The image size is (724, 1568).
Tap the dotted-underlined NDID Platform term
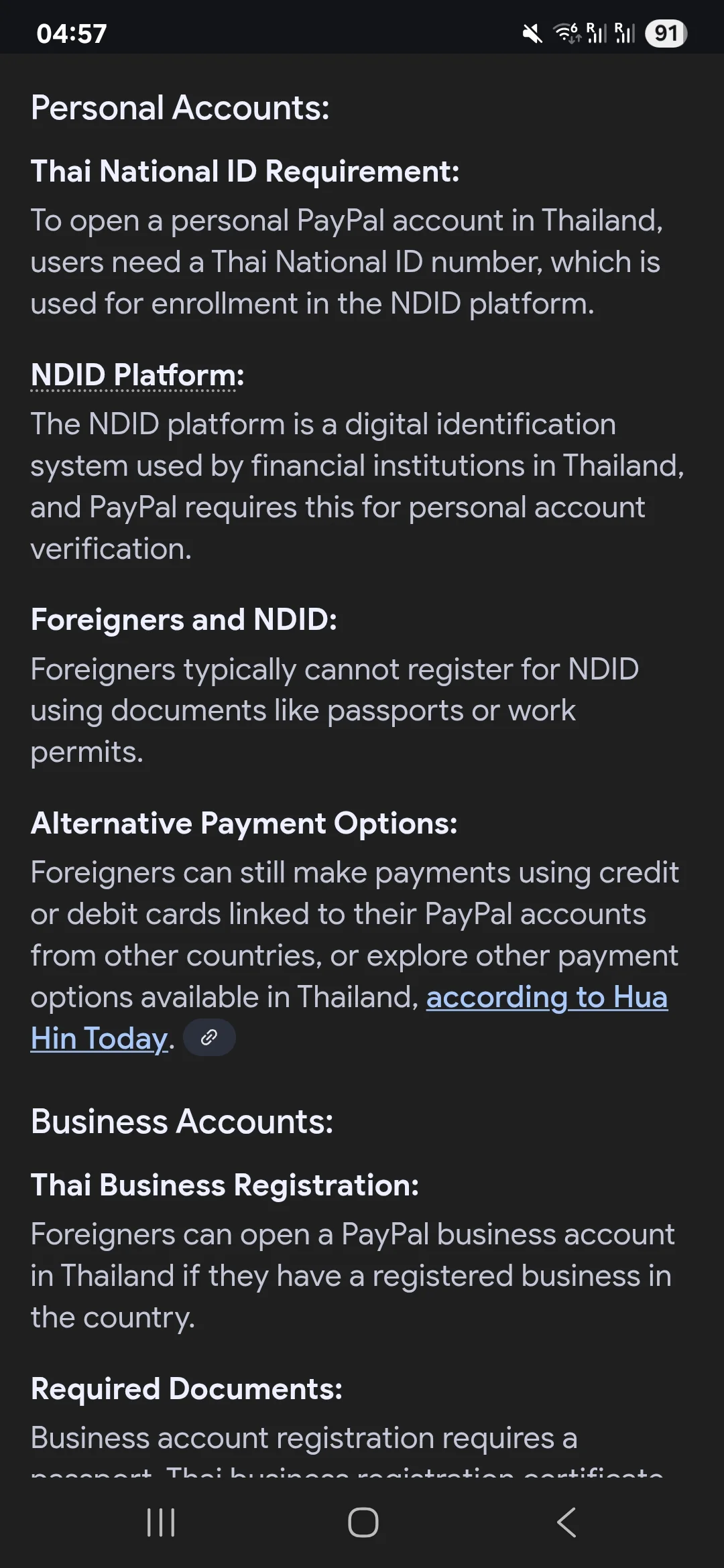tap(133, 375)
